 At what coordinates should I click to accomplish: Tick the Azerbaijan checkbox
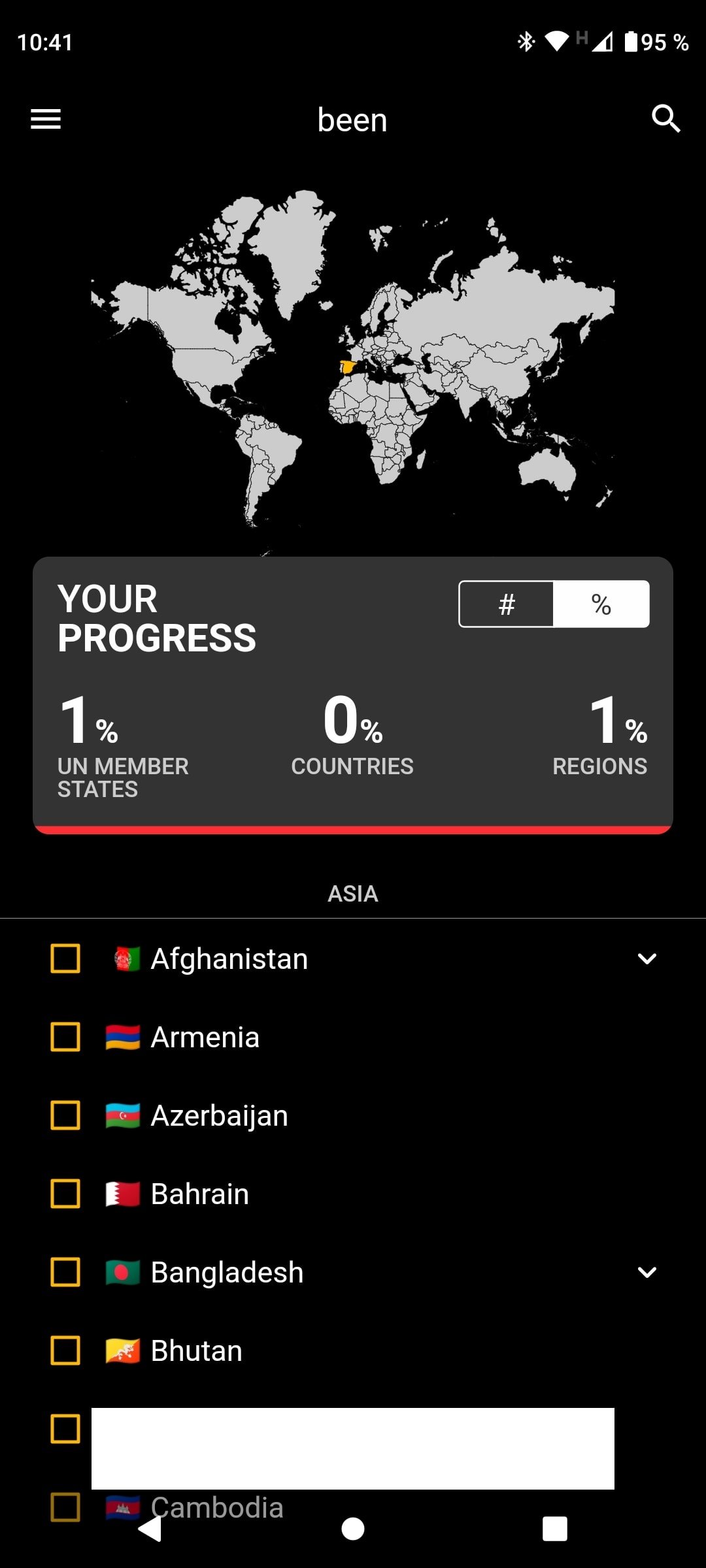pyautogui.click(x=65, y=1115)
